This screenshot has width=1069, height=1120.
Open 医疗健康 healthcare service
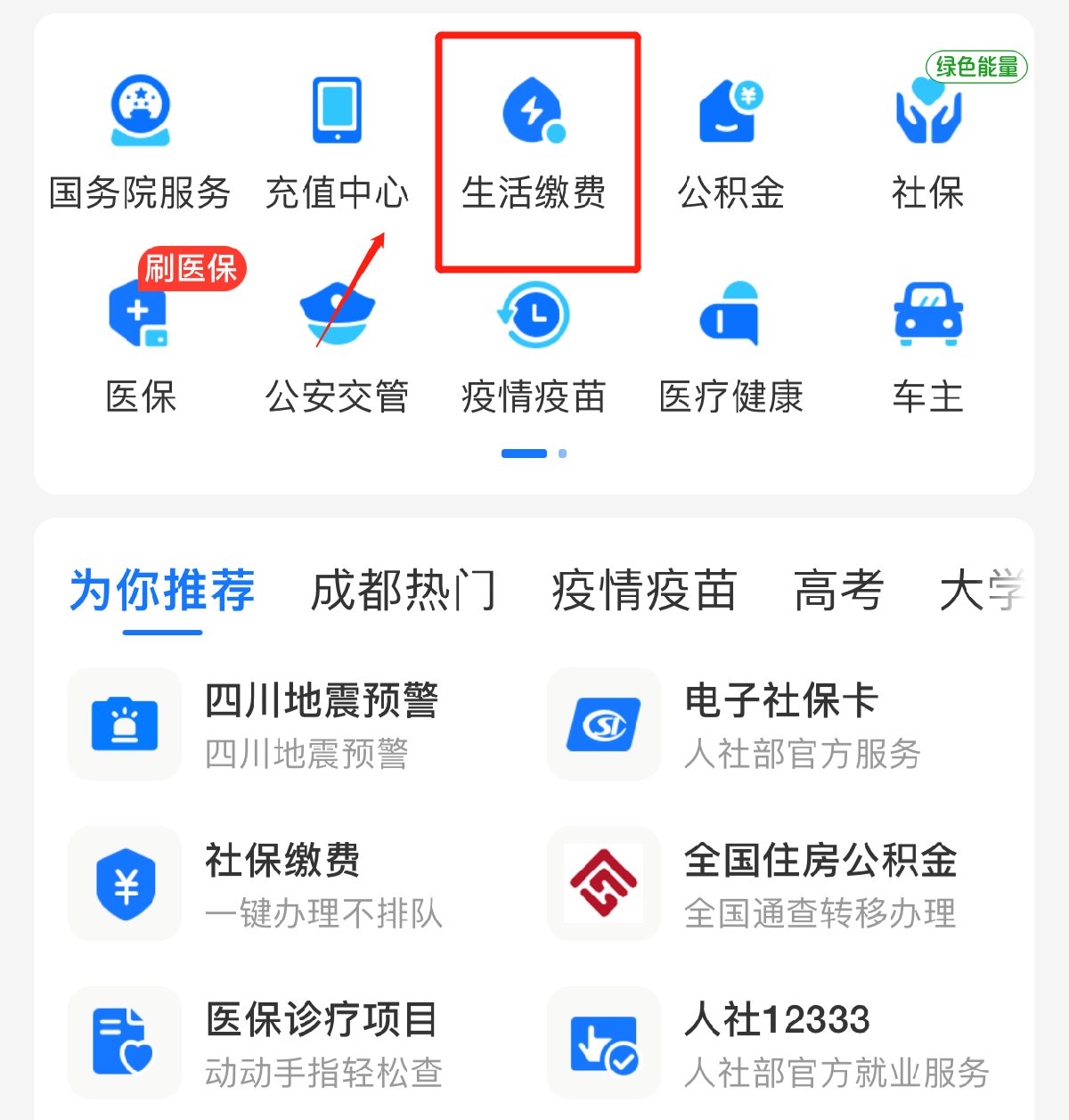point(730,347)
